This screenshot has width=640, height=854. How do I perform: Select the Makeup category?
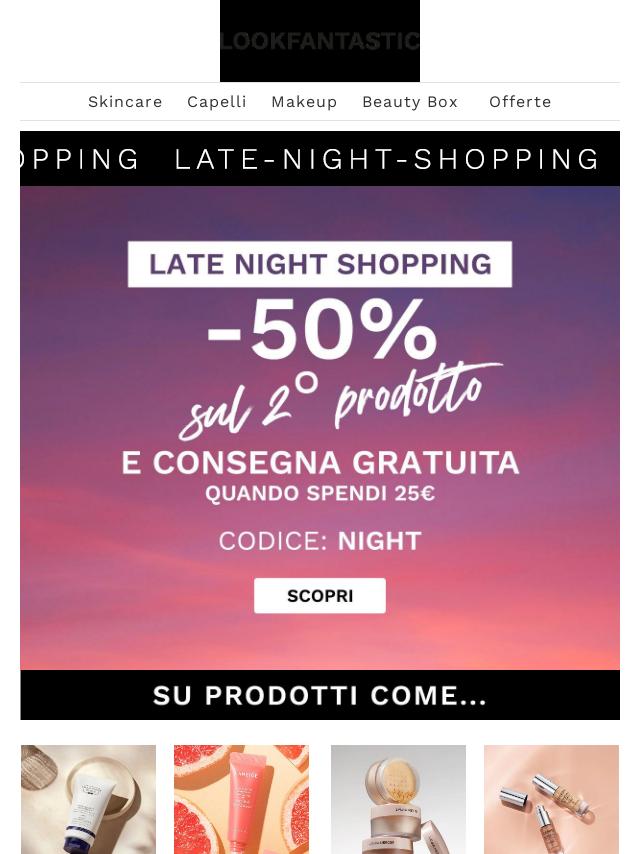coord(304,102)
